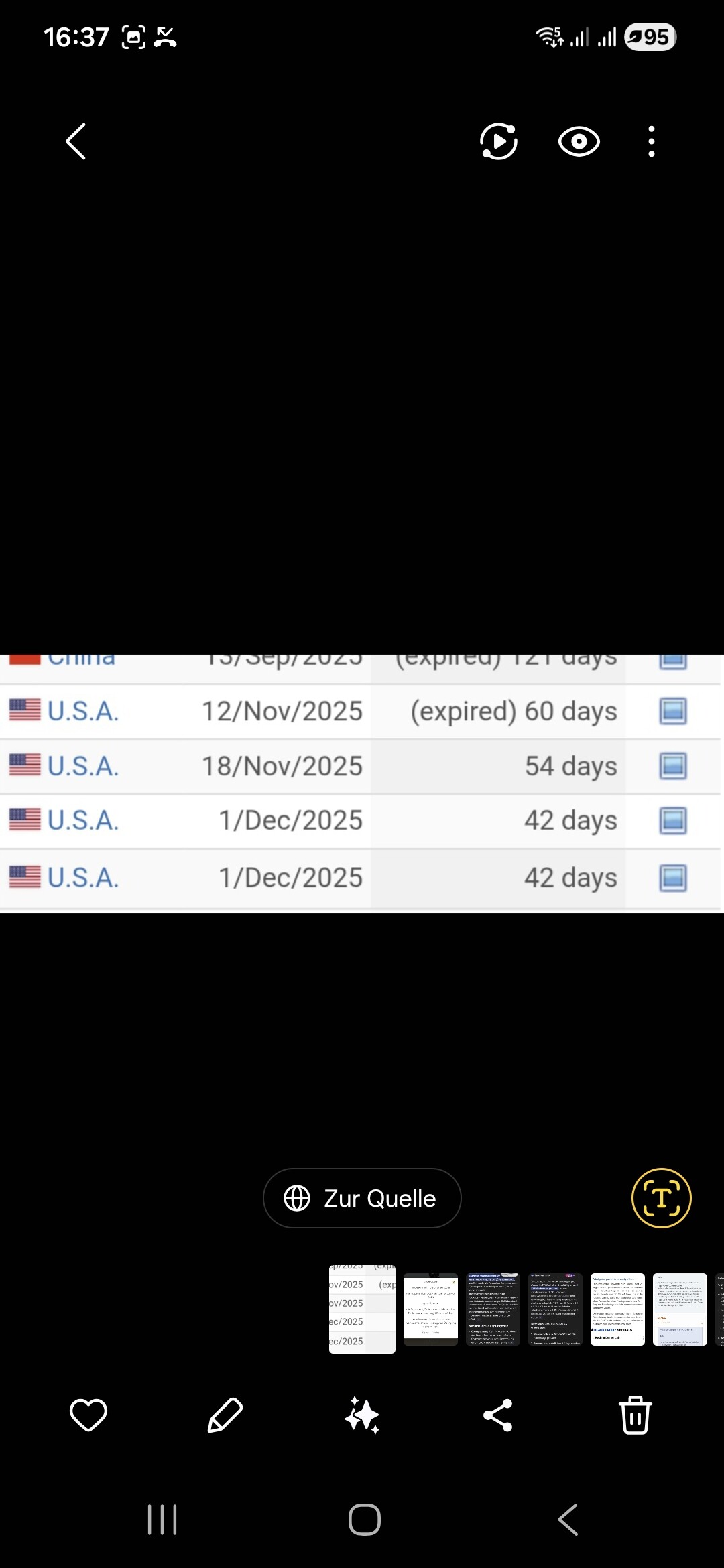Edit the image with the pencil

pos(225,1415)
